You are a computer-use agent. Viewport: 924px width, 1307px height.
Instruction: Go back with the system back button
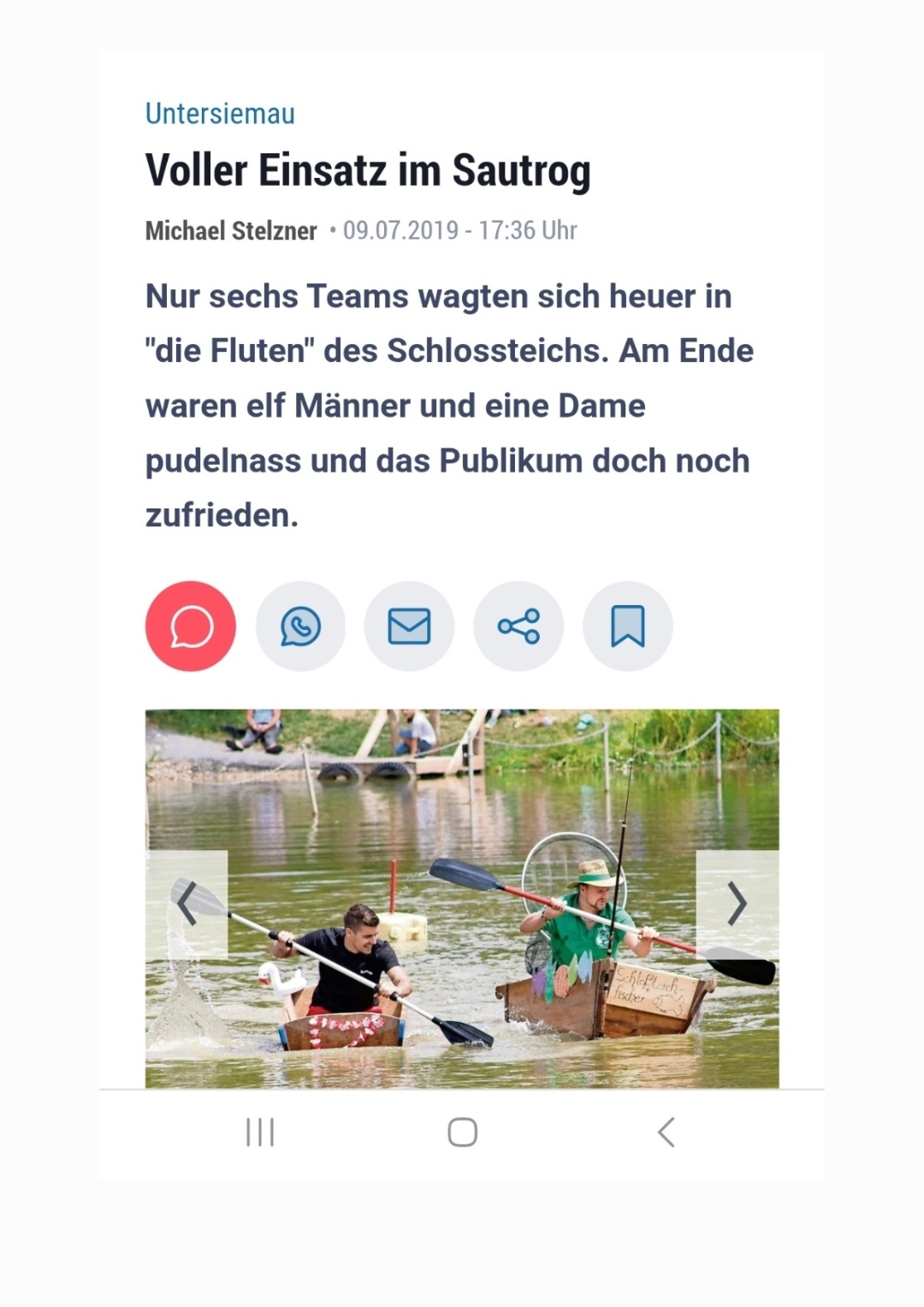click(x=666, y=1132)
